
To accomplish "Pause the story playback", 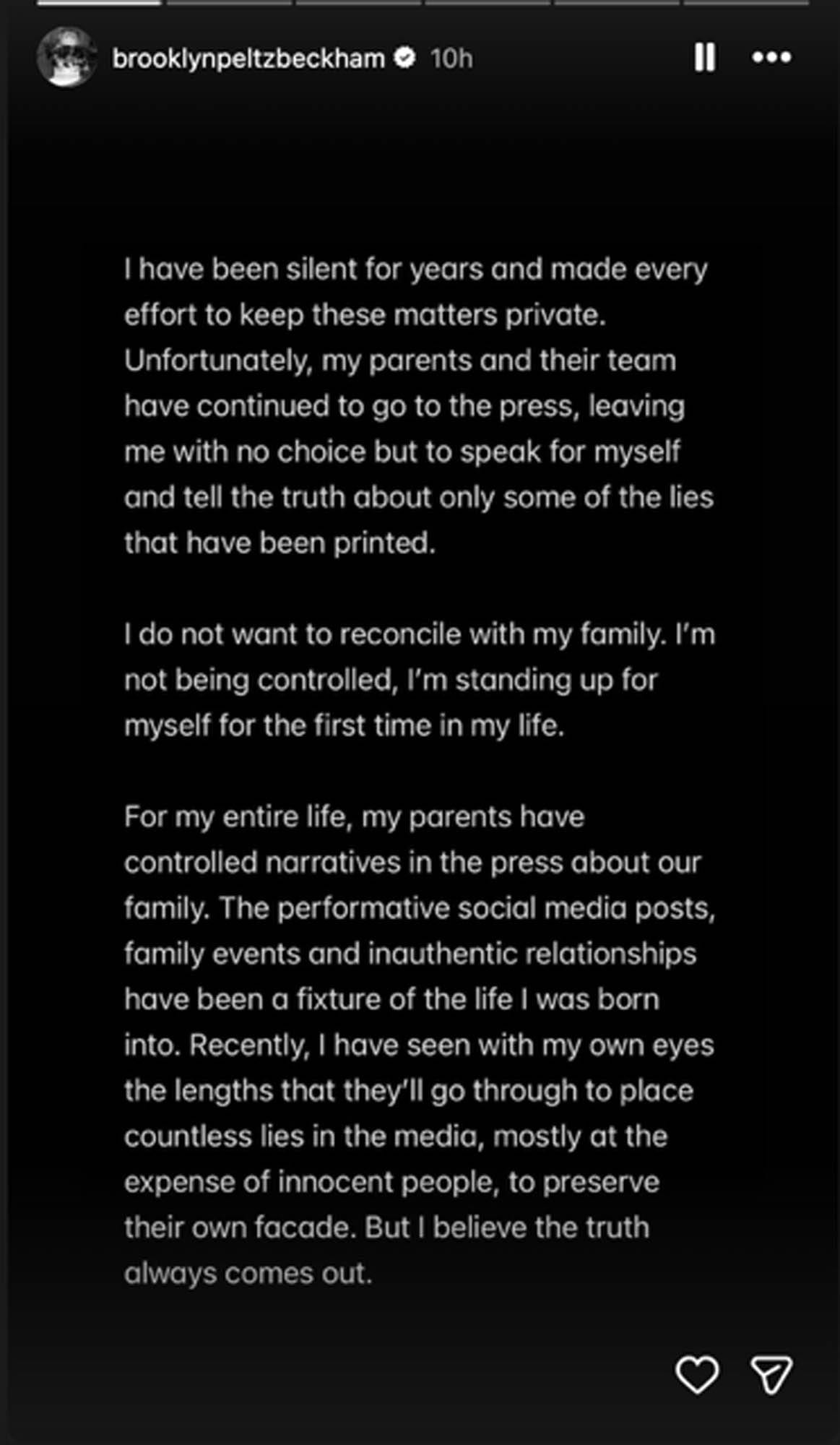I will click(704, 57).
